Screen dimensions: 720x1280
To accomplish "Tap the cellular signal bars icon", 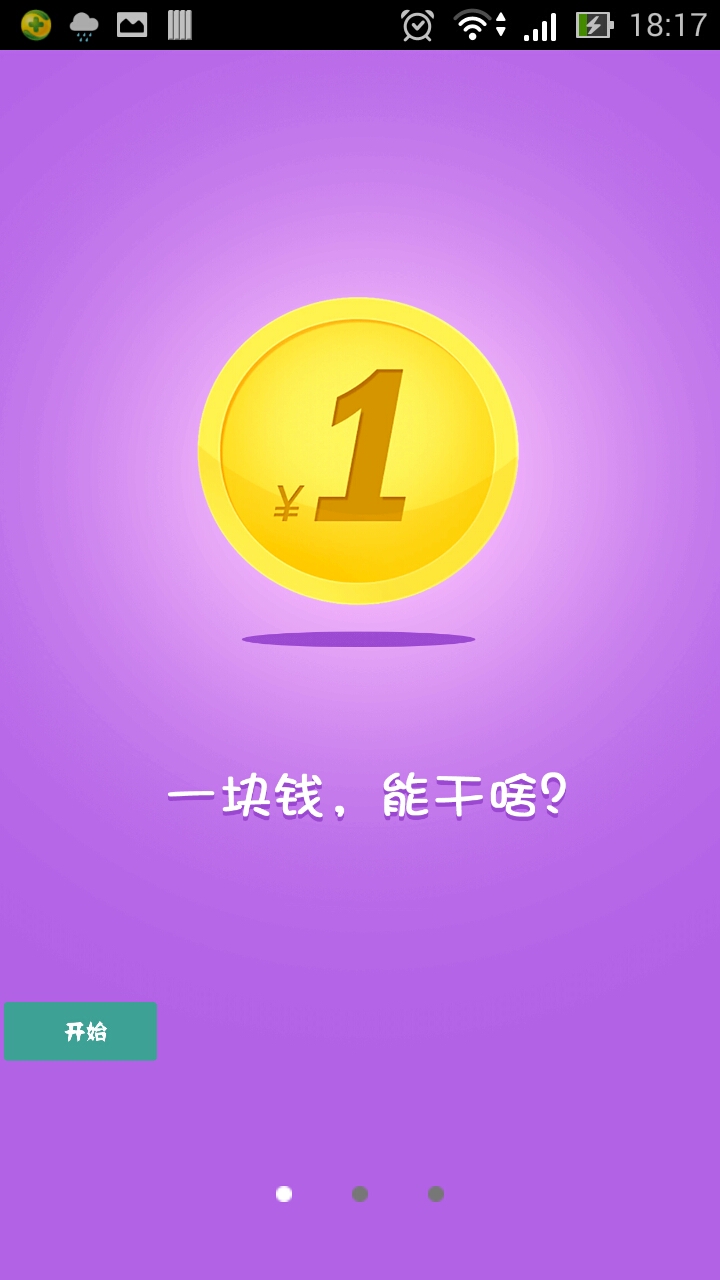I will (x=540, y=24).
